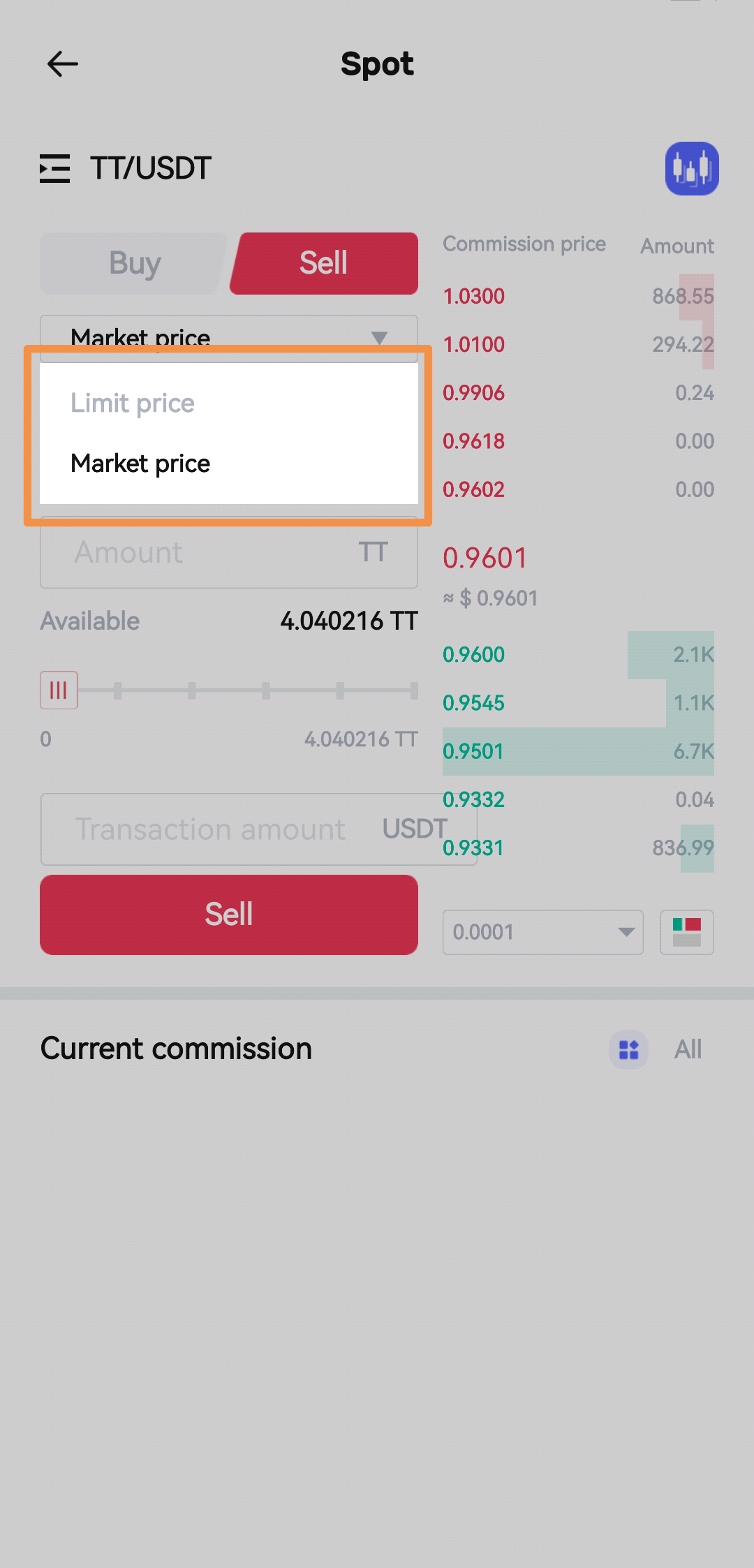This screenshot has height=1568, width=754.
Task: Pick the 0.9501 buy order price
Action: (474, 752)
